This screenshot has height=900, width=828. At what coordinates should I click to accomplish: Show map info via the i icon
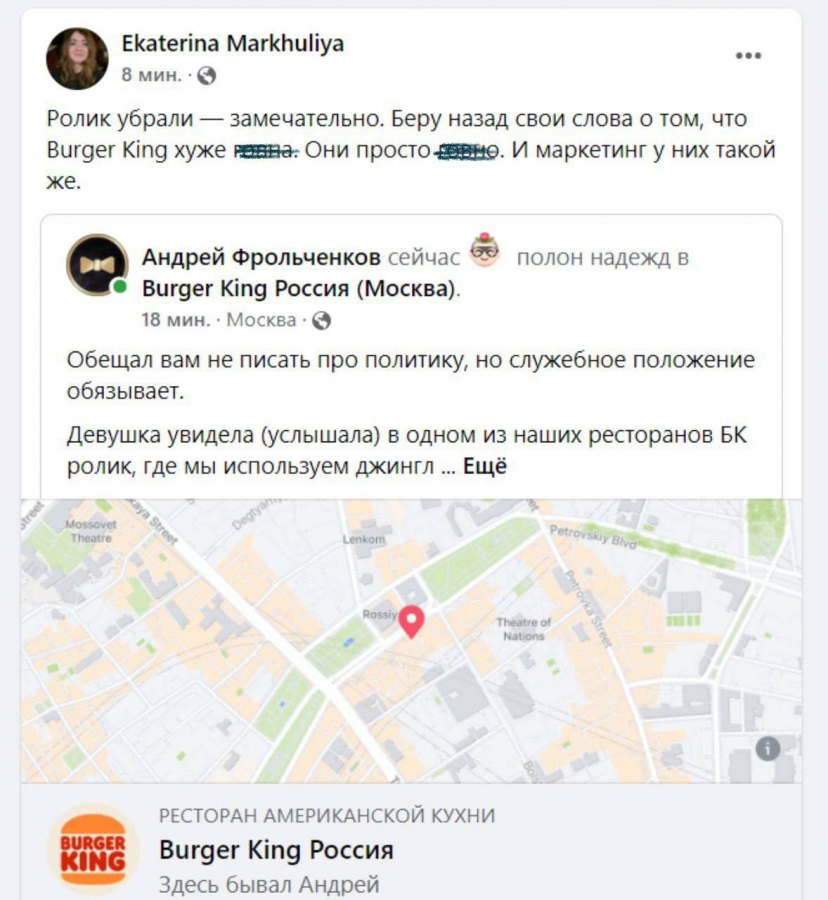click(767, 748)
